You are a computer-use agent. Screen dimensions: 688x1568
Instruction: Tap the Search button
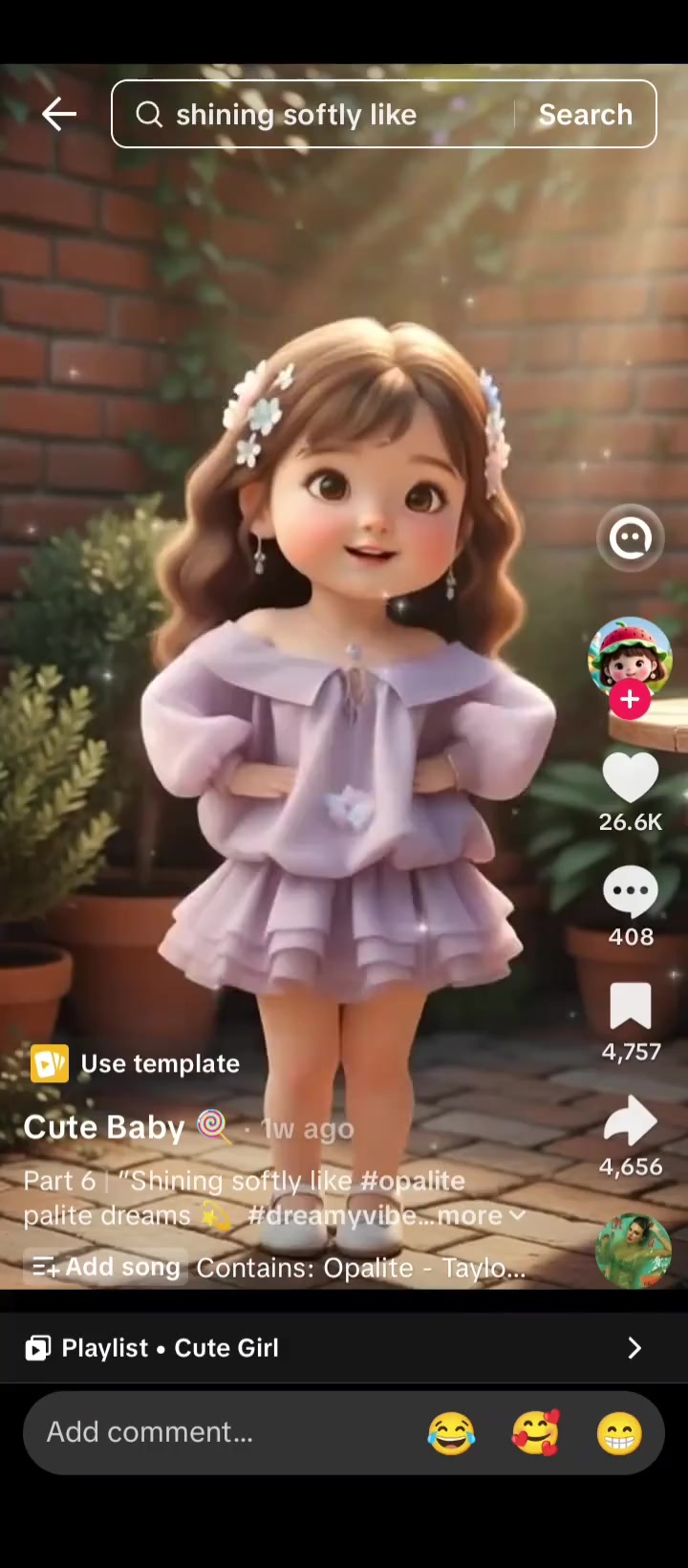click(585, 115)
